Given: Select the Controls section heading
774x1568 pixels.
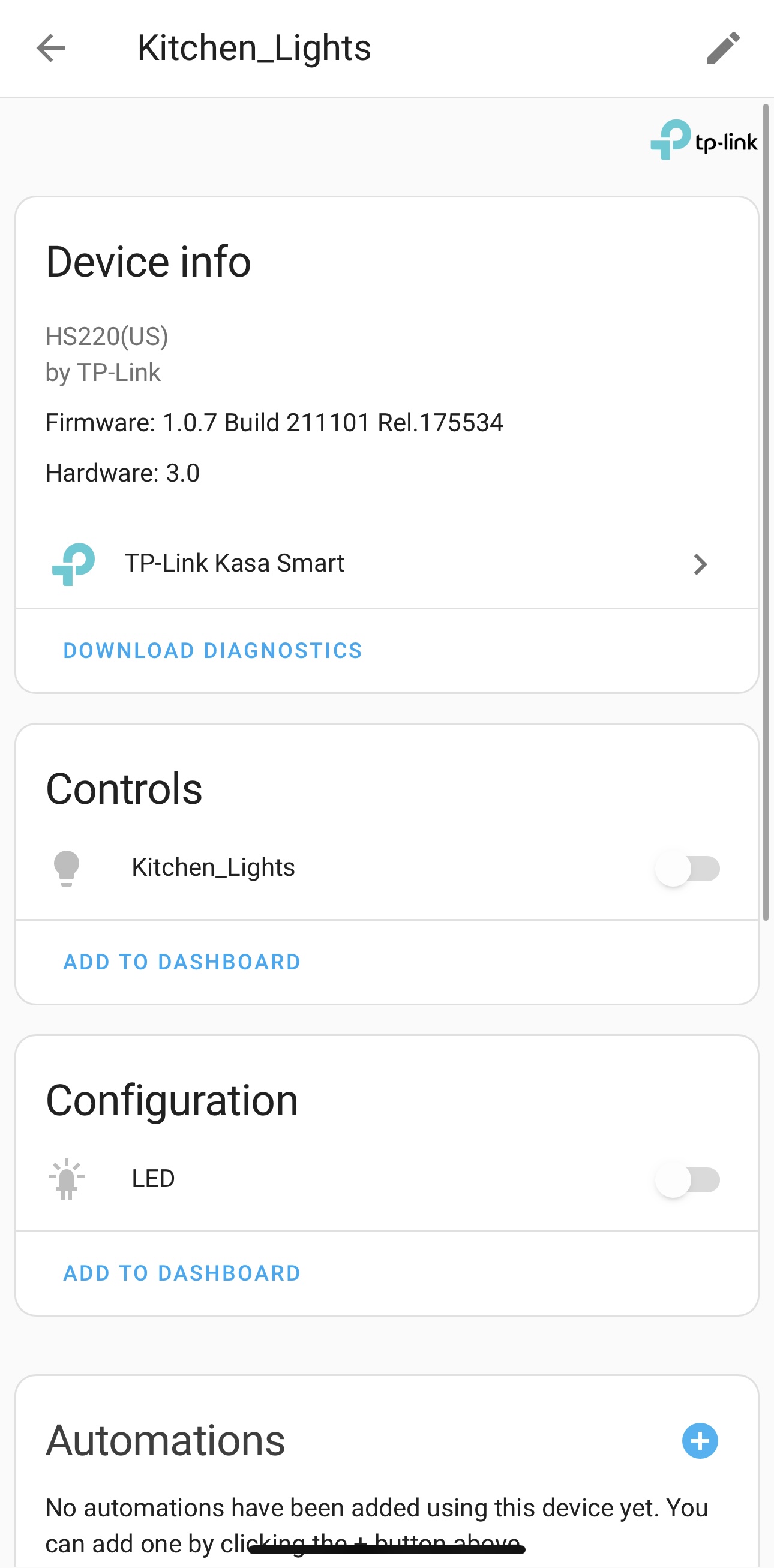Looking at the screenshot, I should pos(124,789).
